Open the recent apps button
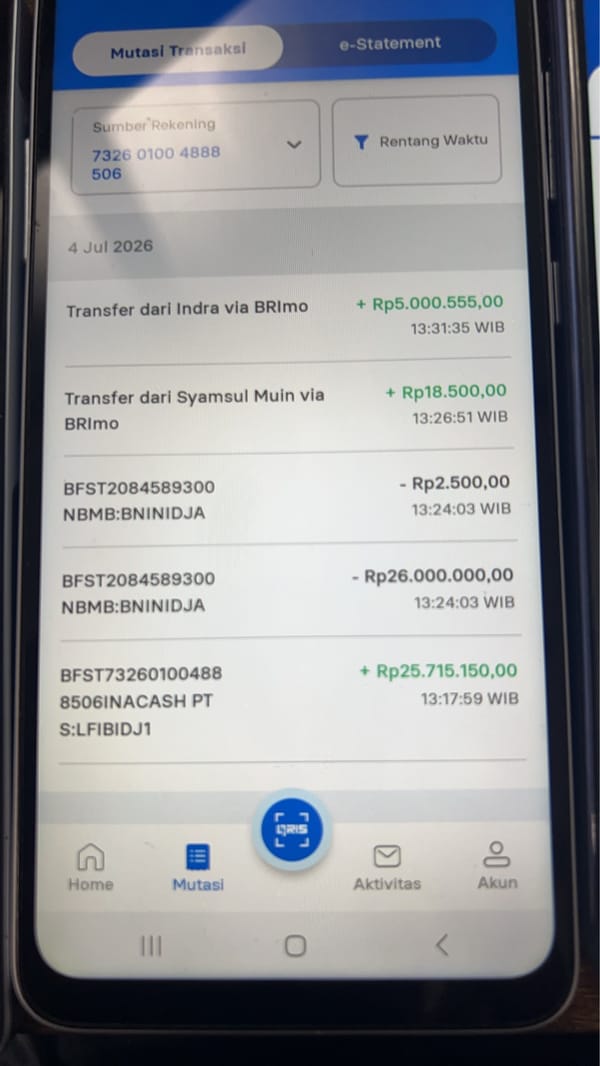Viewport: 600px width, 1066px height. pos(151,946)
